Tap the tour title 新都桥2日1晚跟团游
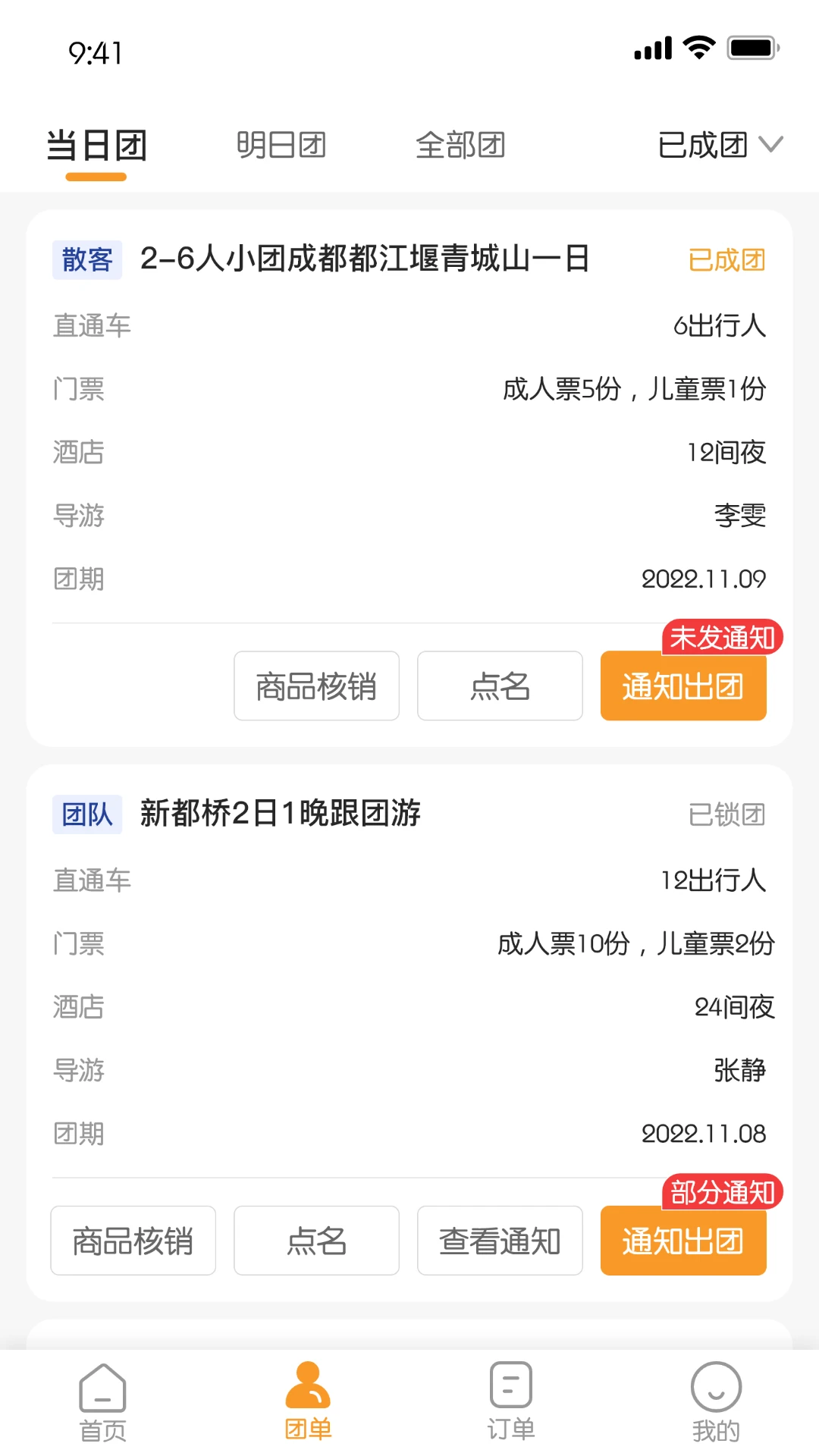Viewport: 819px width, 1456px height. tap(281, 814)
